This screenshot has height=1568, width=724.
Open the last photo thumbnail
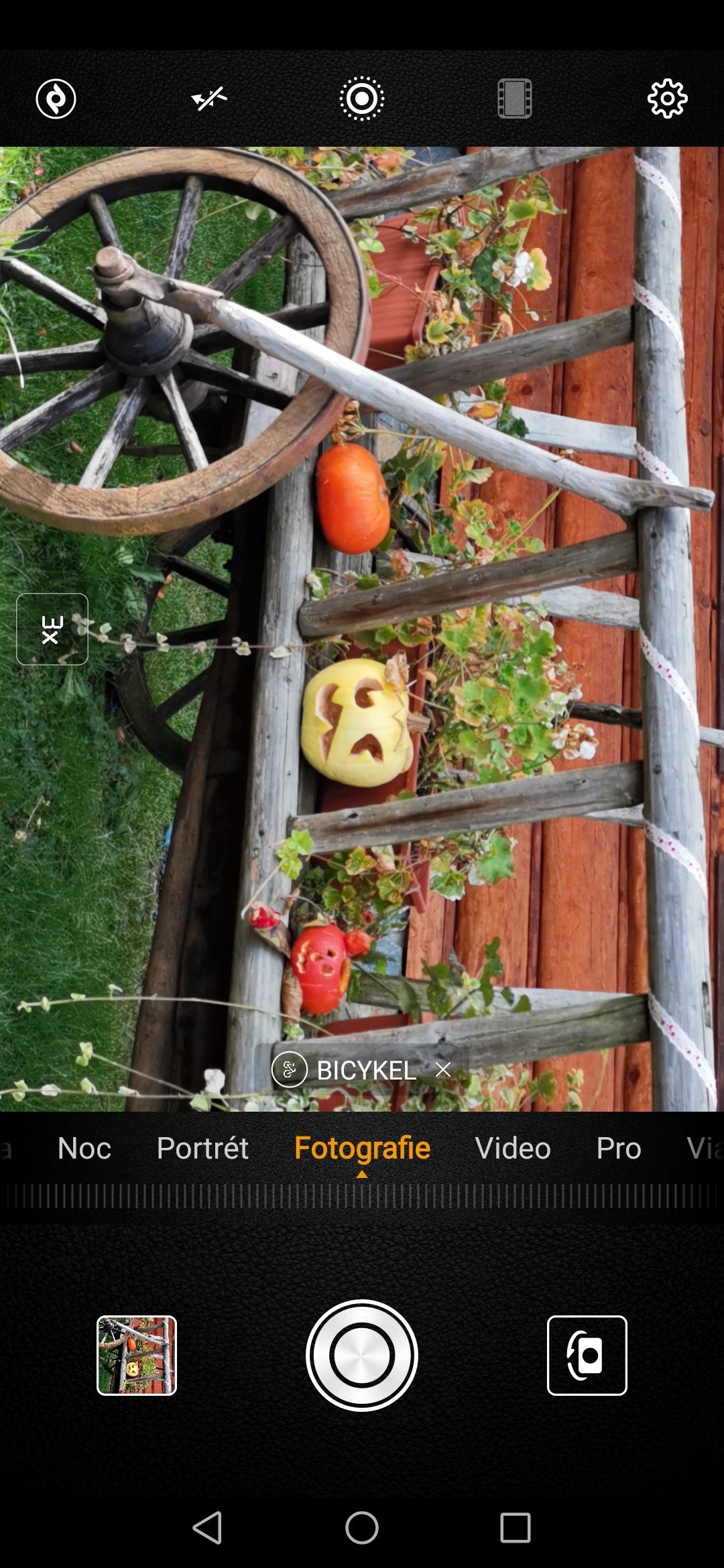[137, 1355]
